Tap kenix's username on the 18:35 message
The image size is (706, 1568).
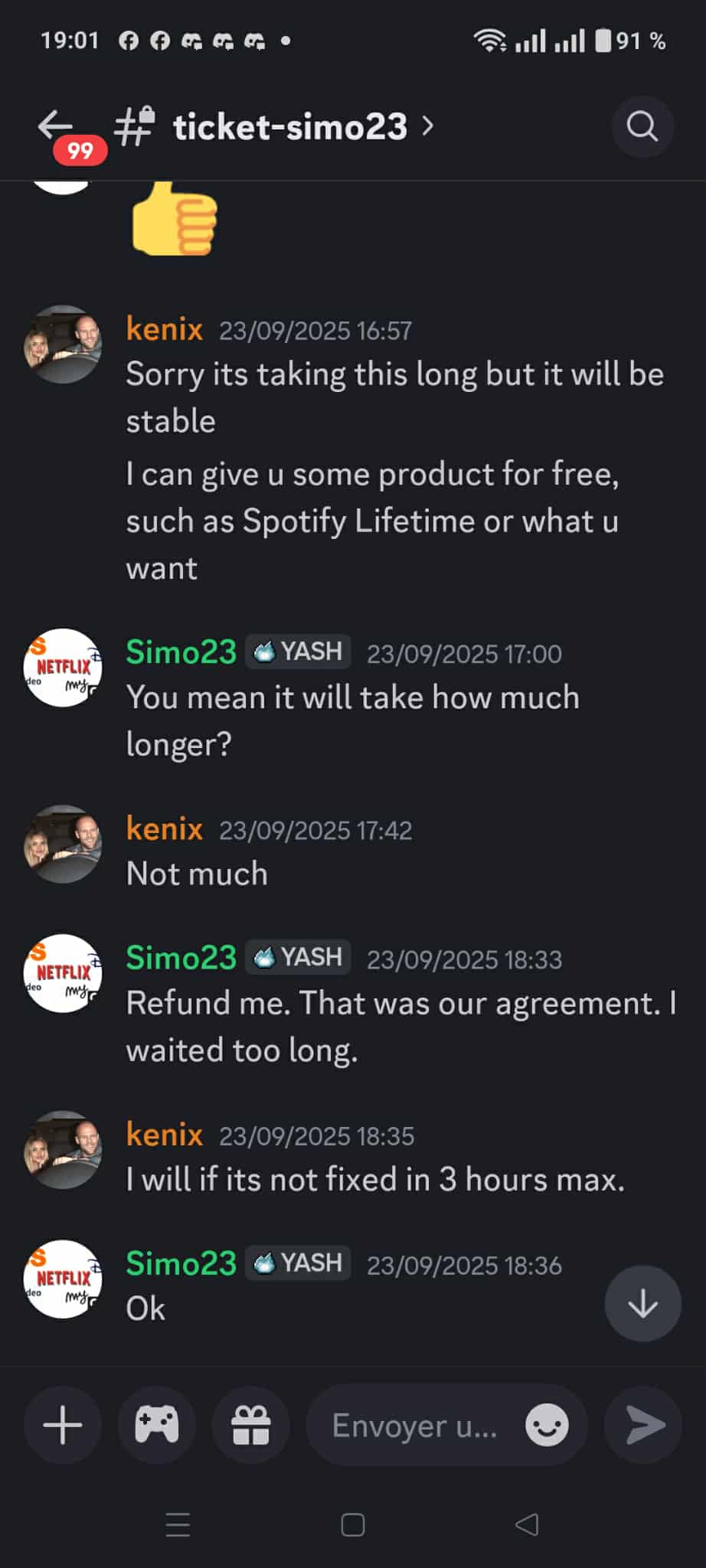pos(164,1135)
